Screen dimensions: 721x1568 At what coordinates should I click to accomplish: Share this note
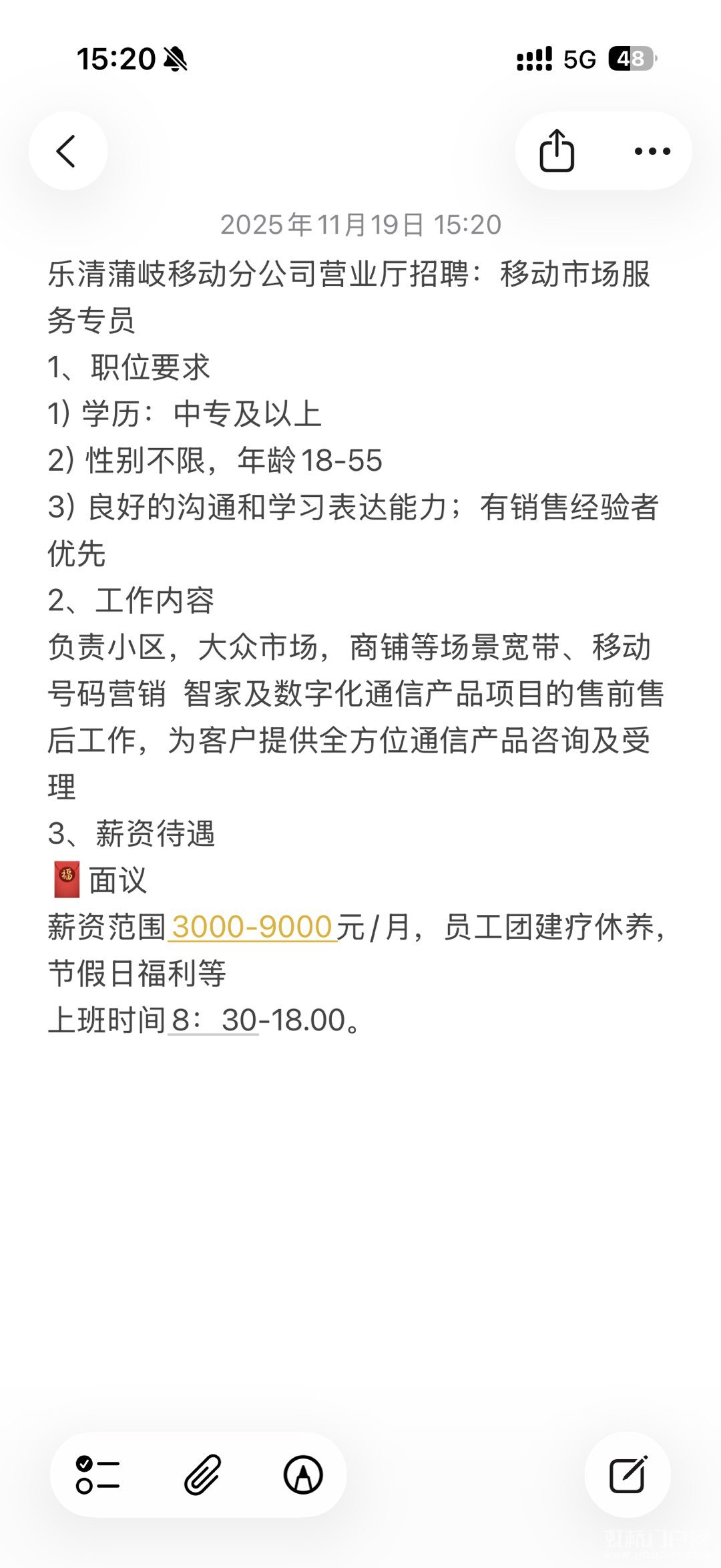point(557,151)
